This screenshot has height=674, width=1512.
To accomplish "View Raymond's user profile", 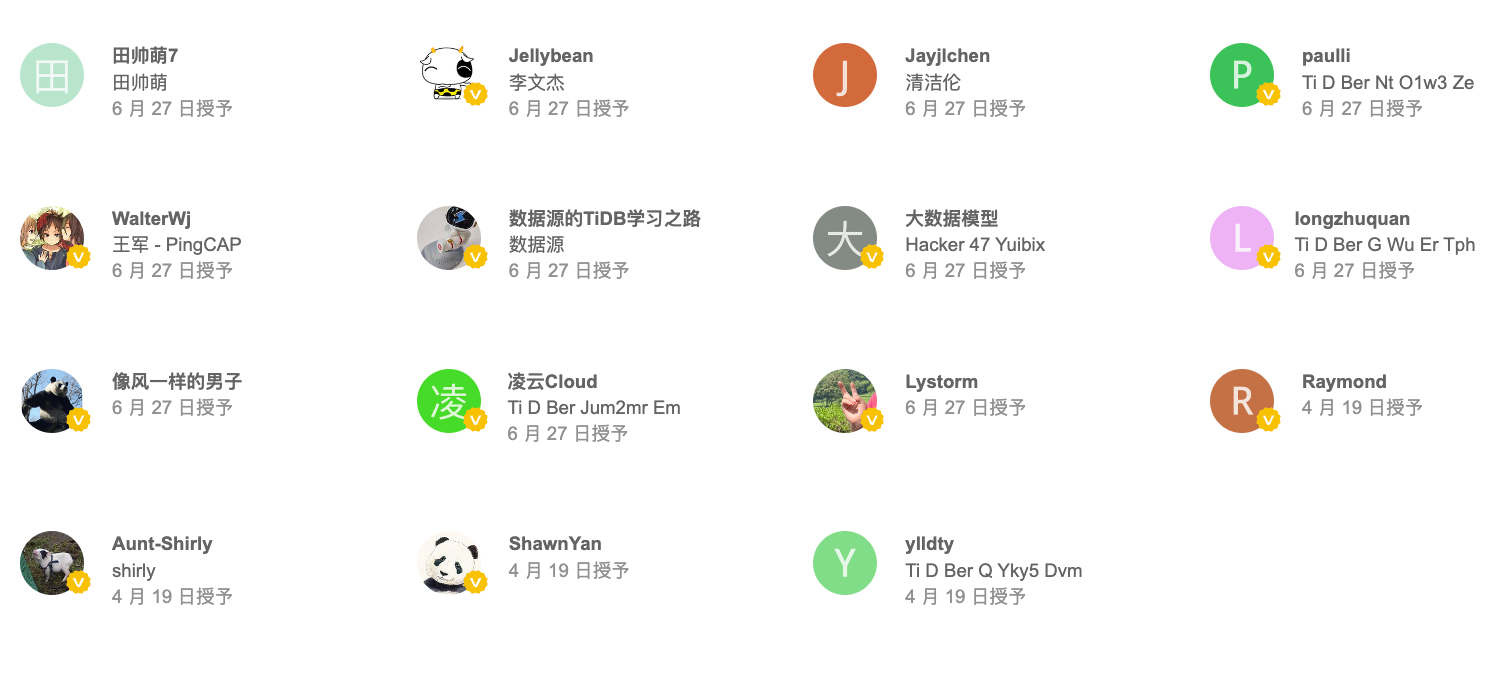I will 1344,382.
